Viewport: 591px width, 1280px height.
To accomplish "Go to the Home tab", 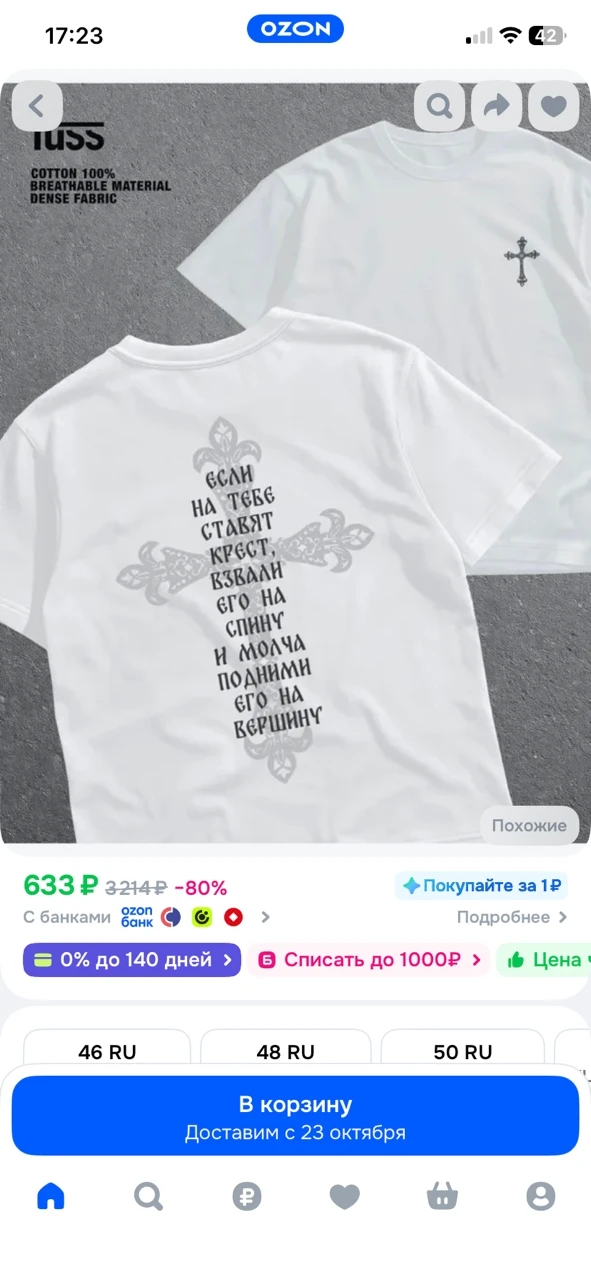I will 50,1196.
